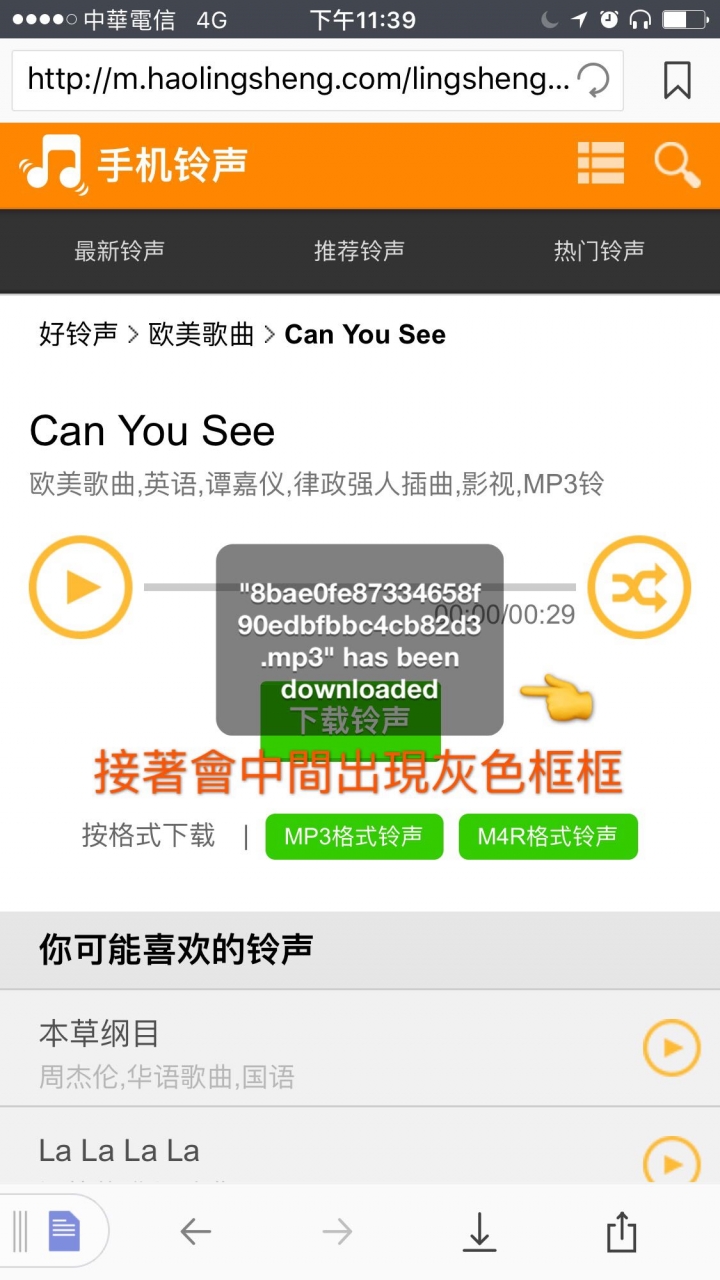Tap the URL address bar

coord(295,80)
